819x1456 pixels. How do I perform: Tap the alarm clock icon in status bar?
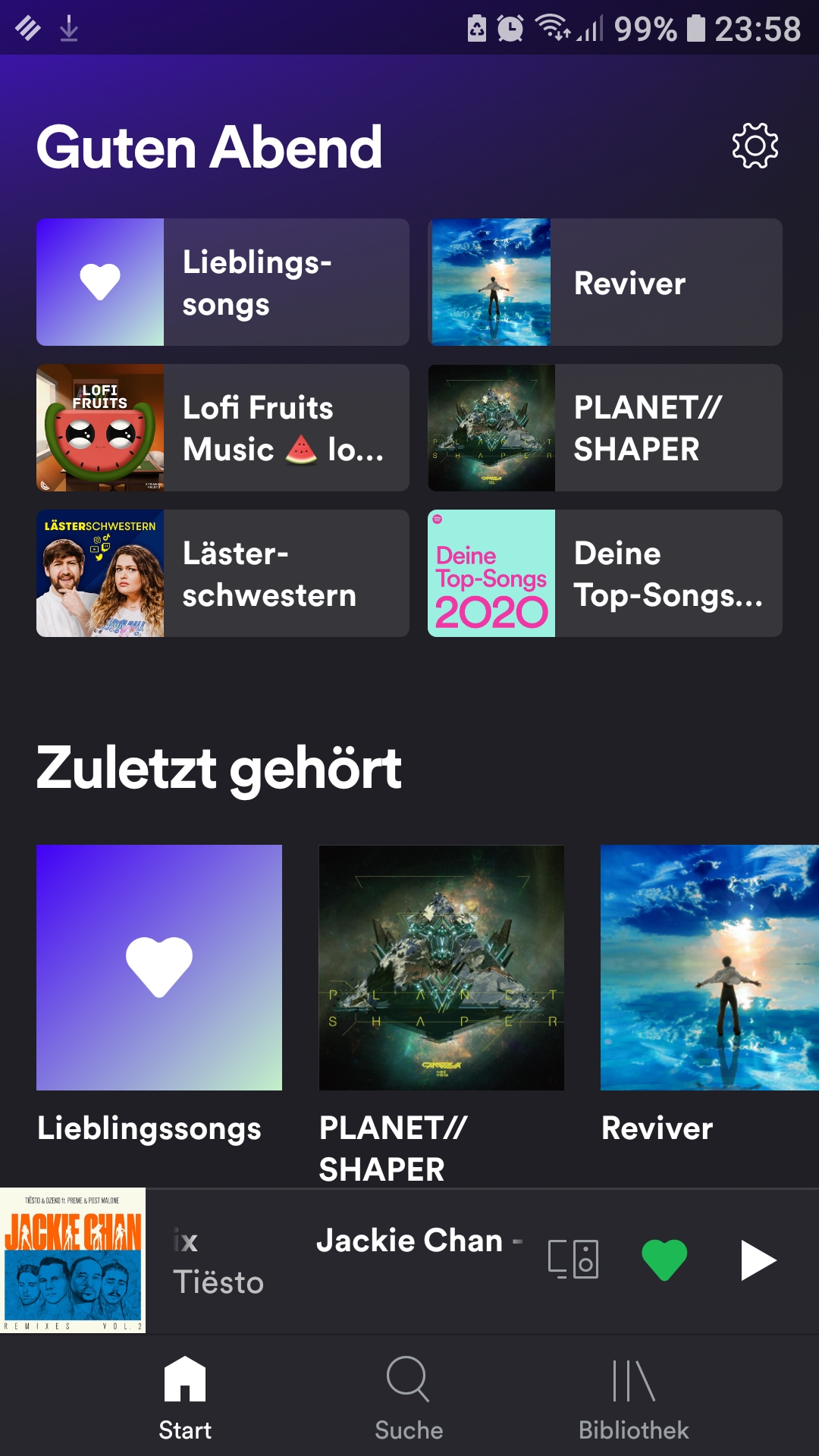[x=510, y=27]
